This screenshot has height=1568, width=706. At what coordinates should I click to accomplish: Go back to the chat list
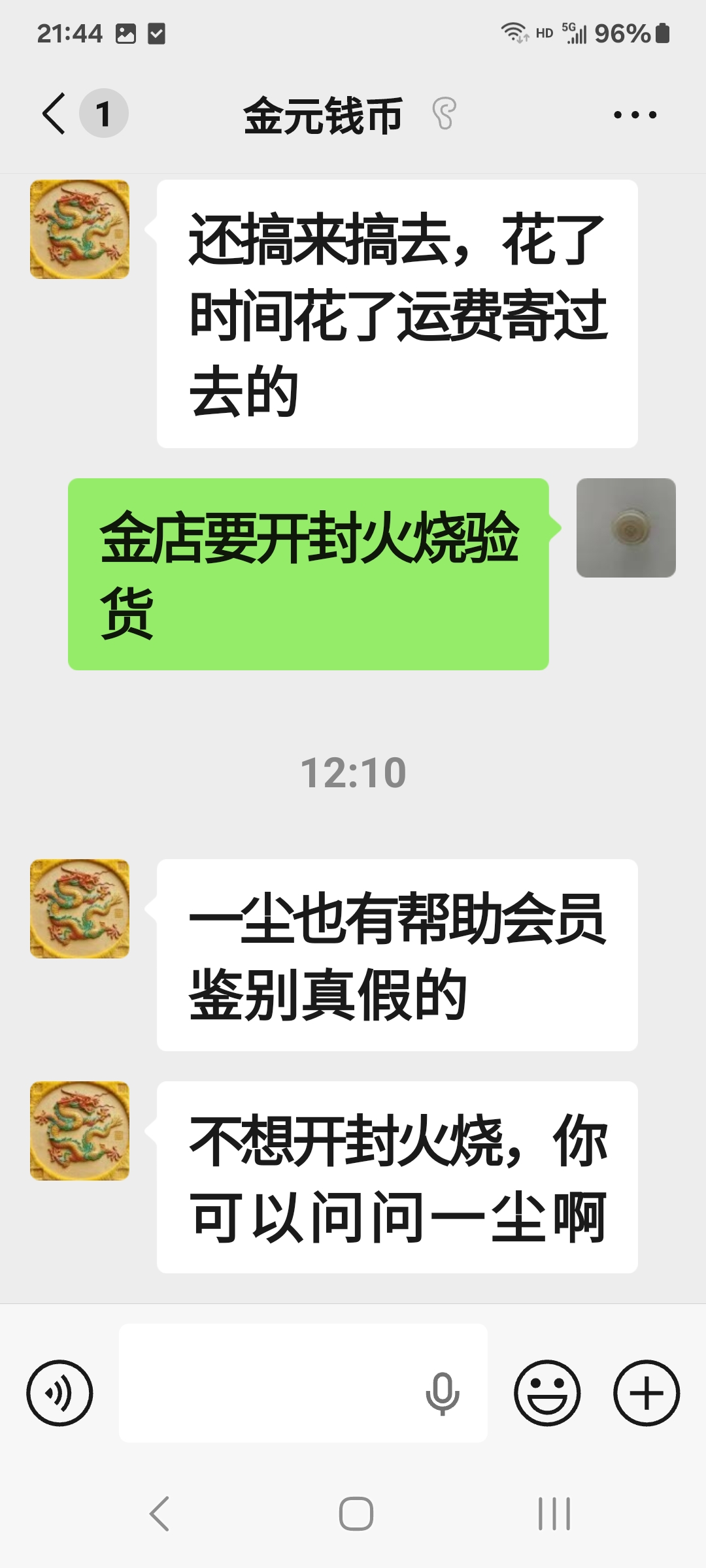click(55, 114)
